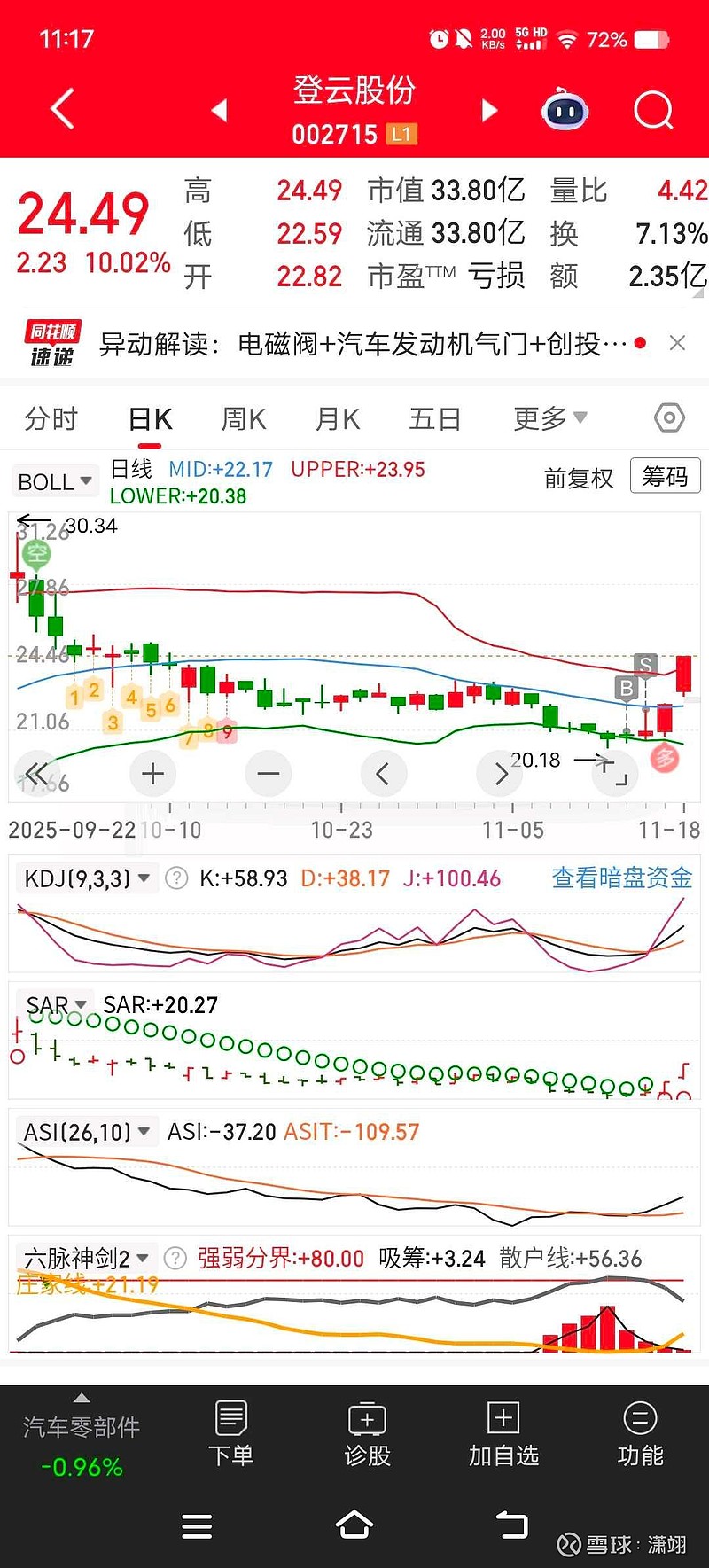This screenshot has height=1568, width=709.
Task: Zoom out the chart with minus button
Action: [x=268, y=774]
